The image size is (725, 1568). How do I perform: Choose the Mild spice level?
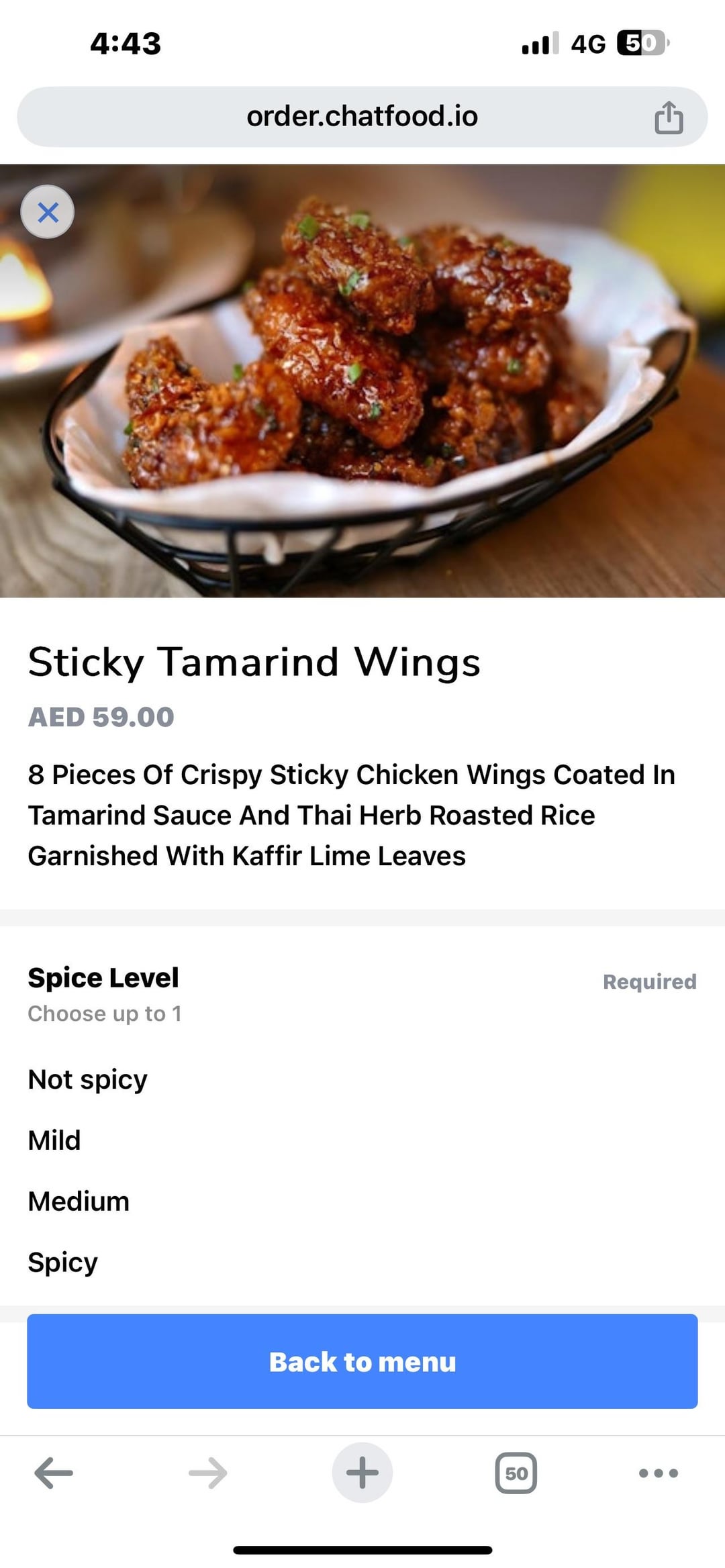coord(54,1140)
